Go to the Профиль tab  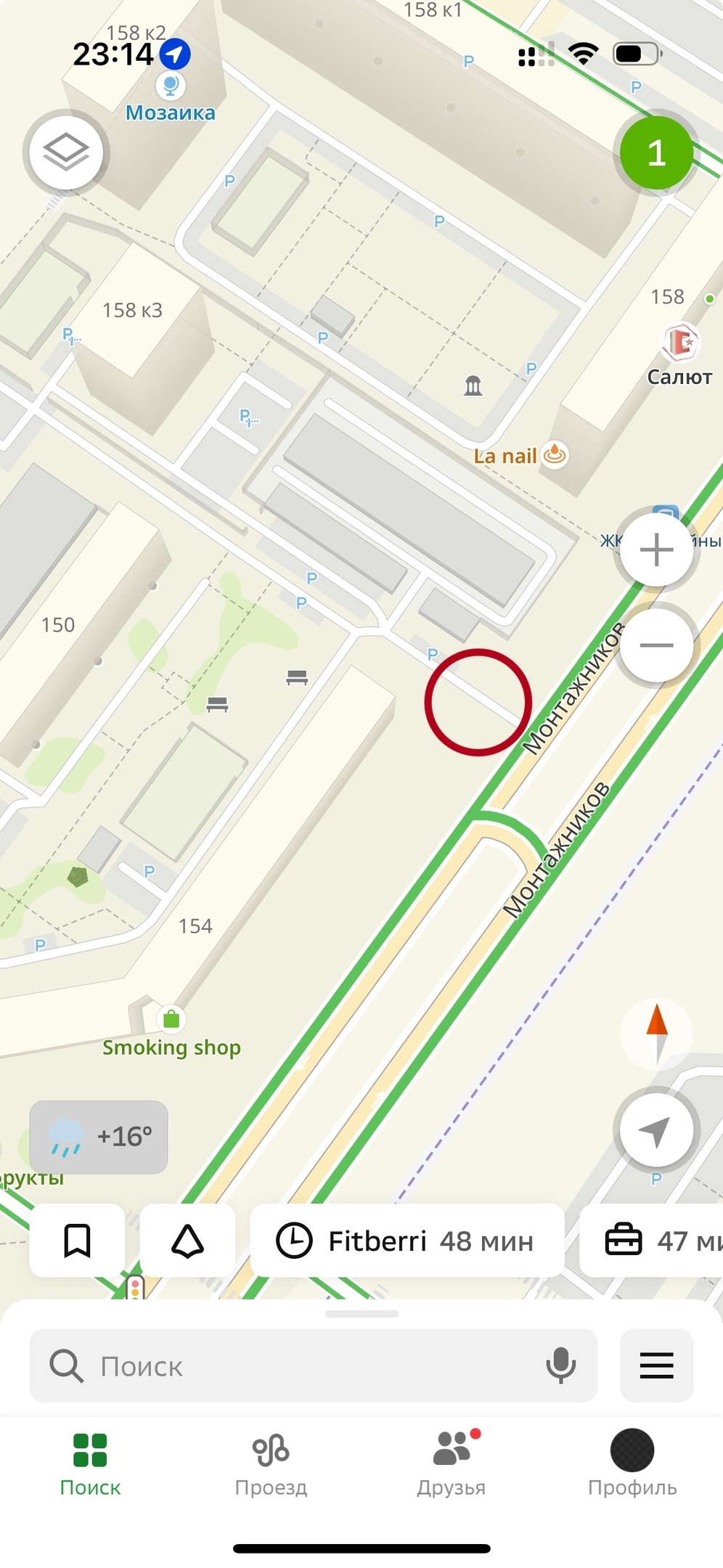tap(632, 1463)
